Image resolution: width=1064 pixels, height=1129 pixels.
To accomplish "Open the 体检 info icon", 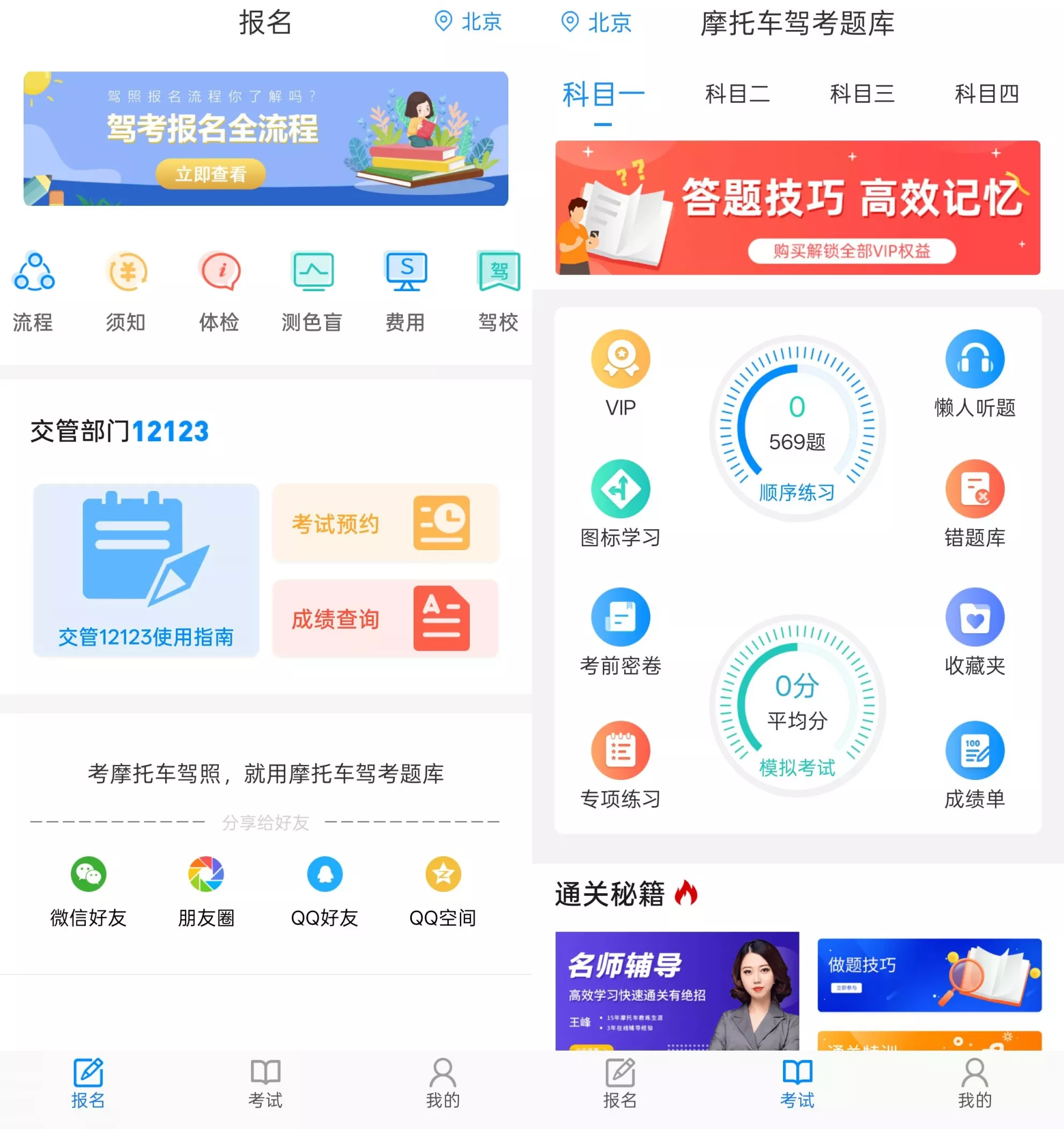I will [x=219, y=291].
